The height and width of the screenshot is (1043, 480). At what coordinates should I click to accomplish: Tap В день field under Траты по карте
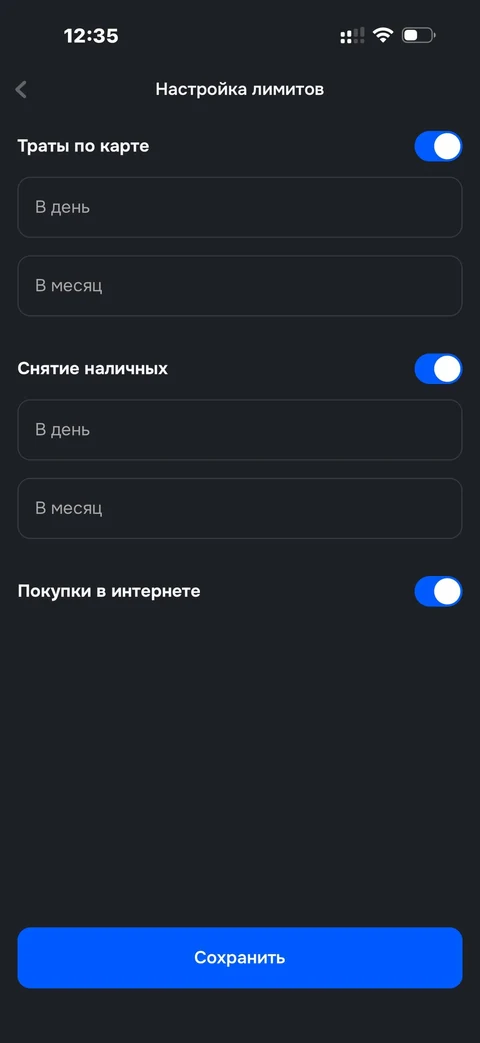(240, 208)
